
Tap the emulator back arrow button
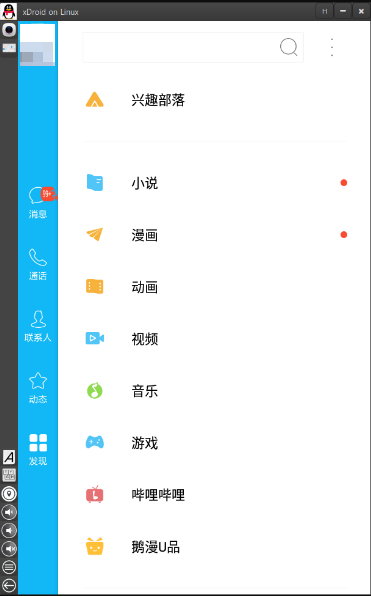[x=9, y=586]
